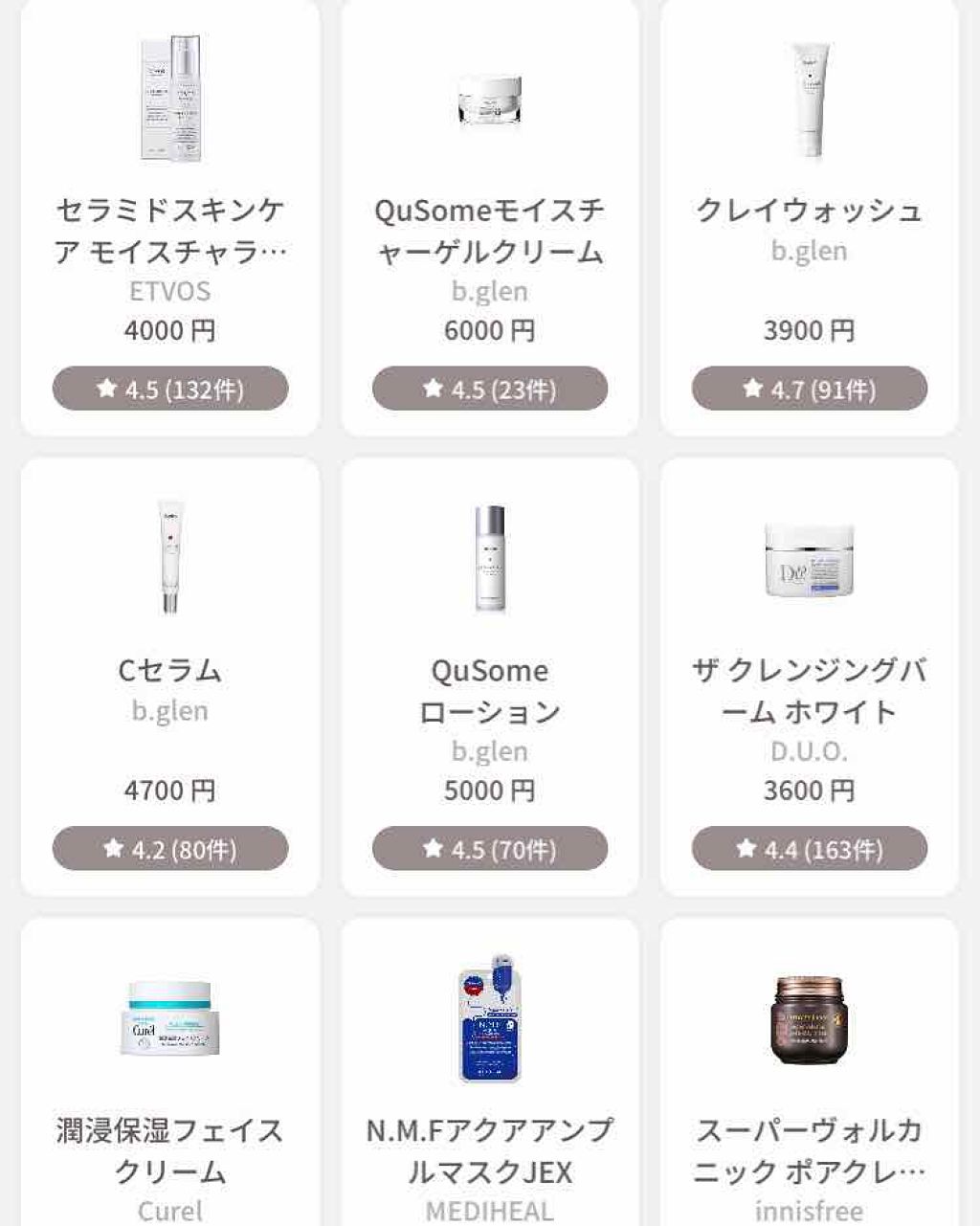Image resolution: width=980 pixels, height=1226 pixels.
Task: Click the star icon on ザ クレンジングバーム rating
Action: coord(746,848)
